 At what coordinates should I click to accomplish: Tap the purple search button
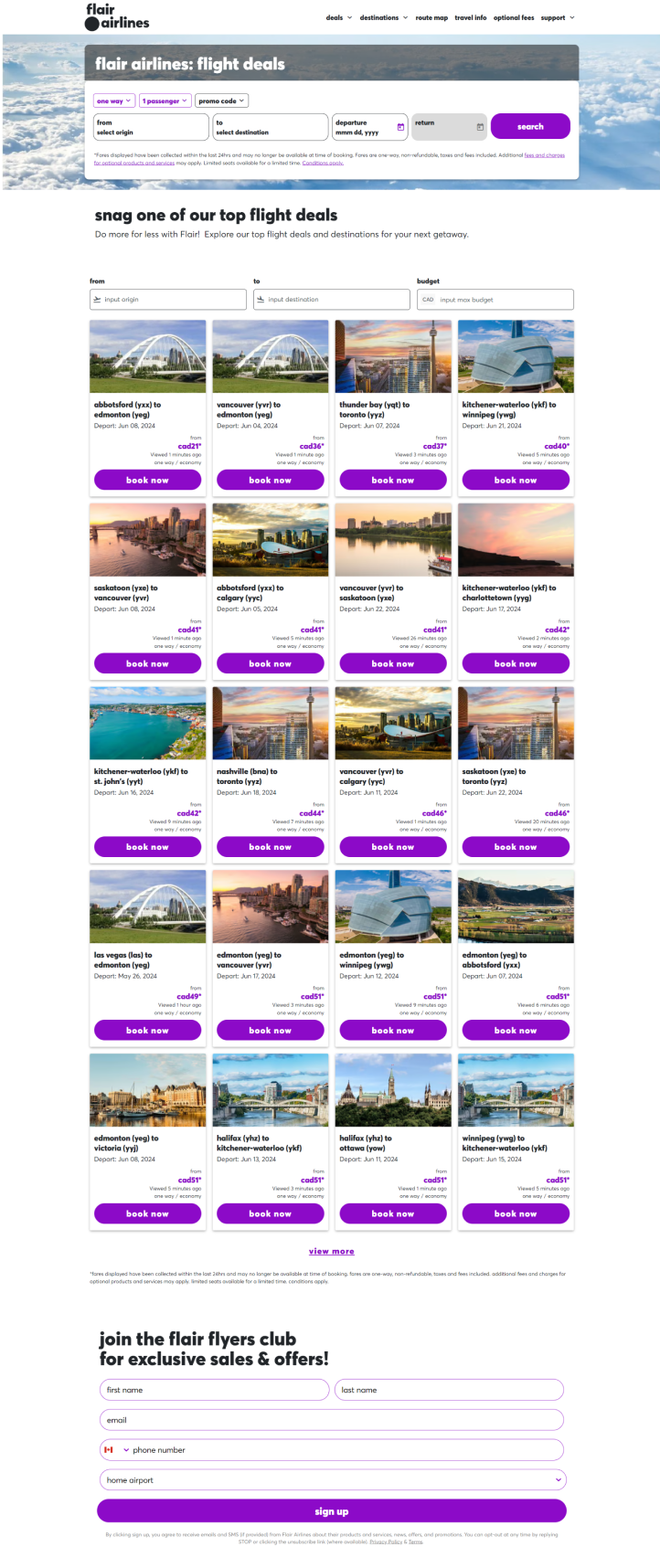(530, 126)
